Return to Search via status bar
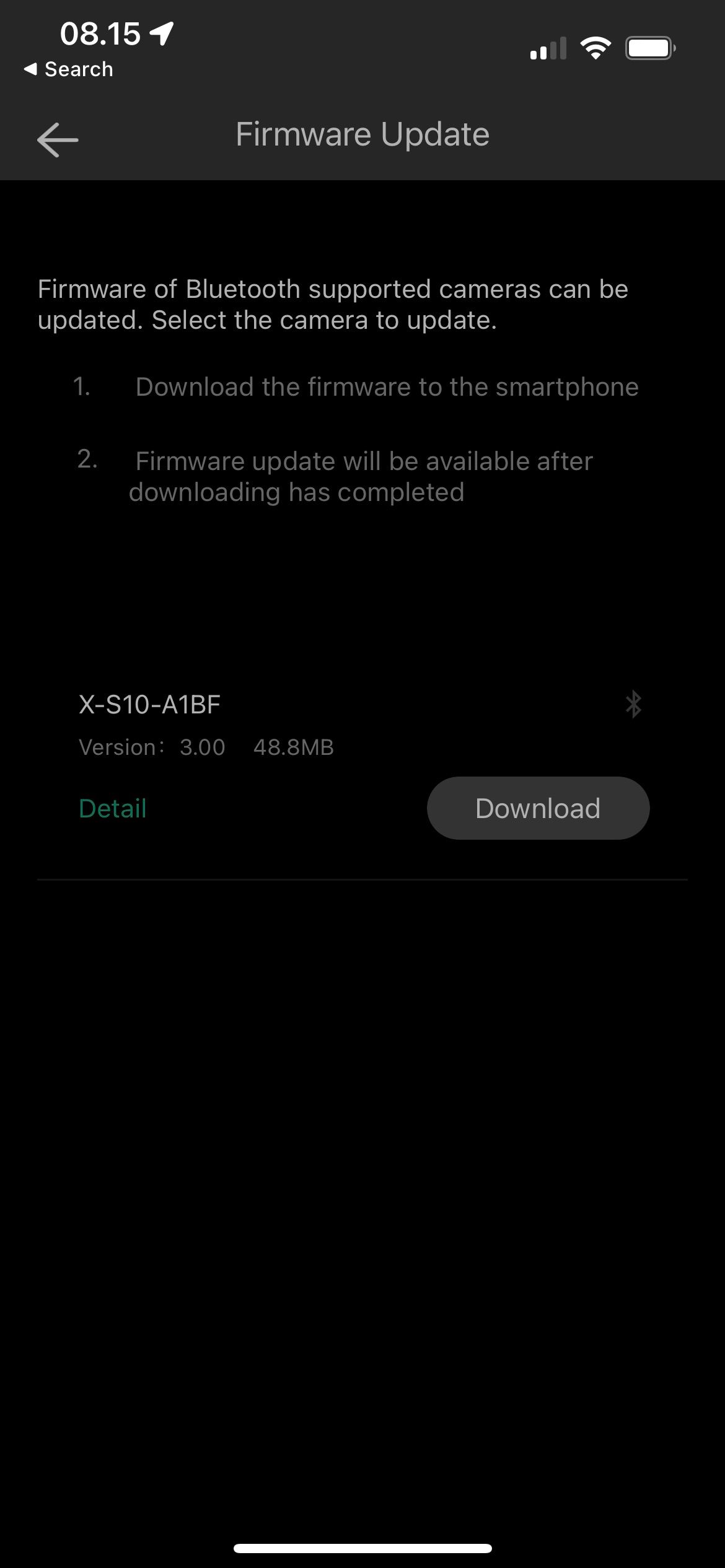 (x=68, y=69)
